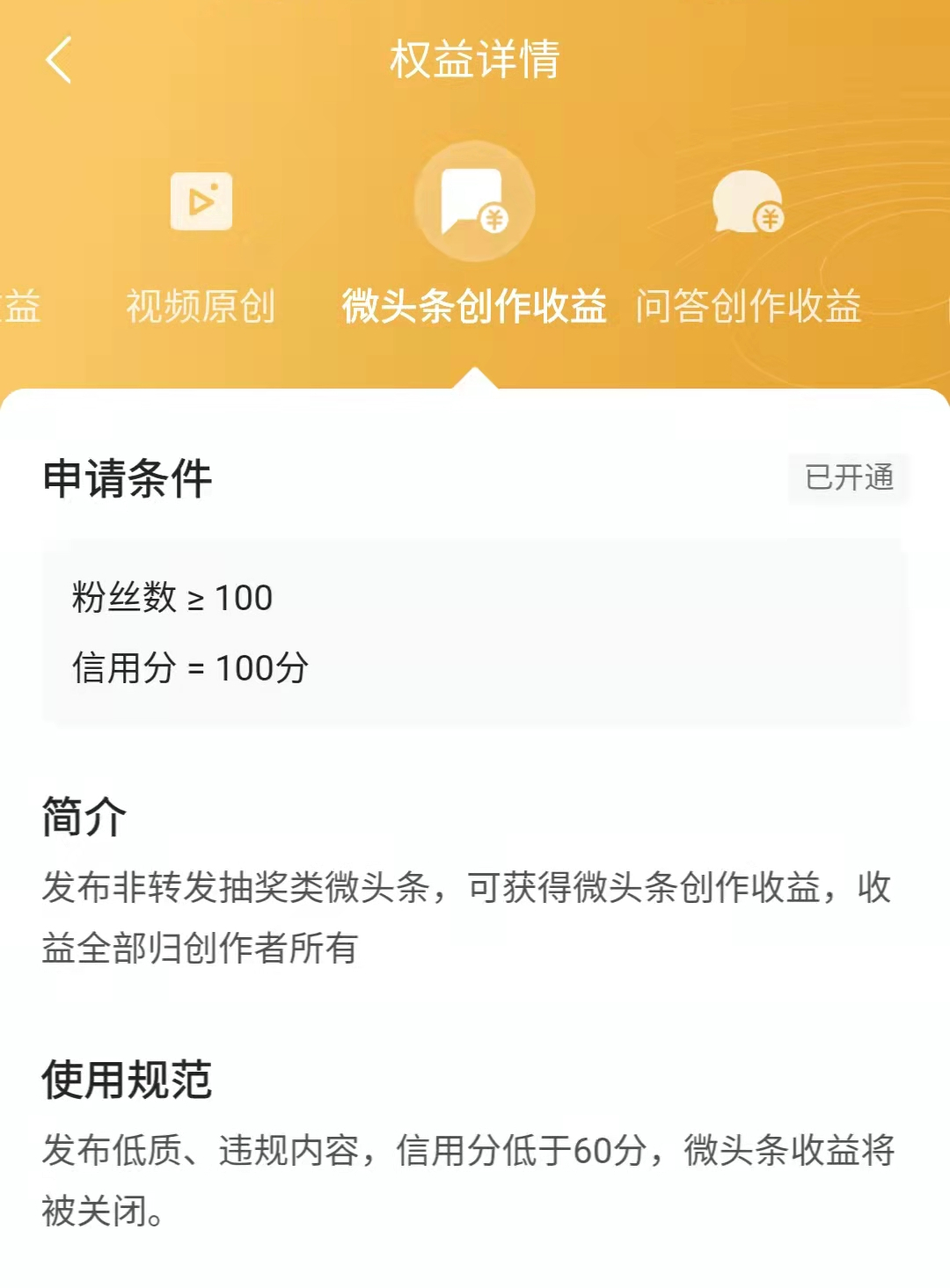The image size is (950, 1288).
Task: Tap the 已开通 status button
Action: (x=849, y=477)
